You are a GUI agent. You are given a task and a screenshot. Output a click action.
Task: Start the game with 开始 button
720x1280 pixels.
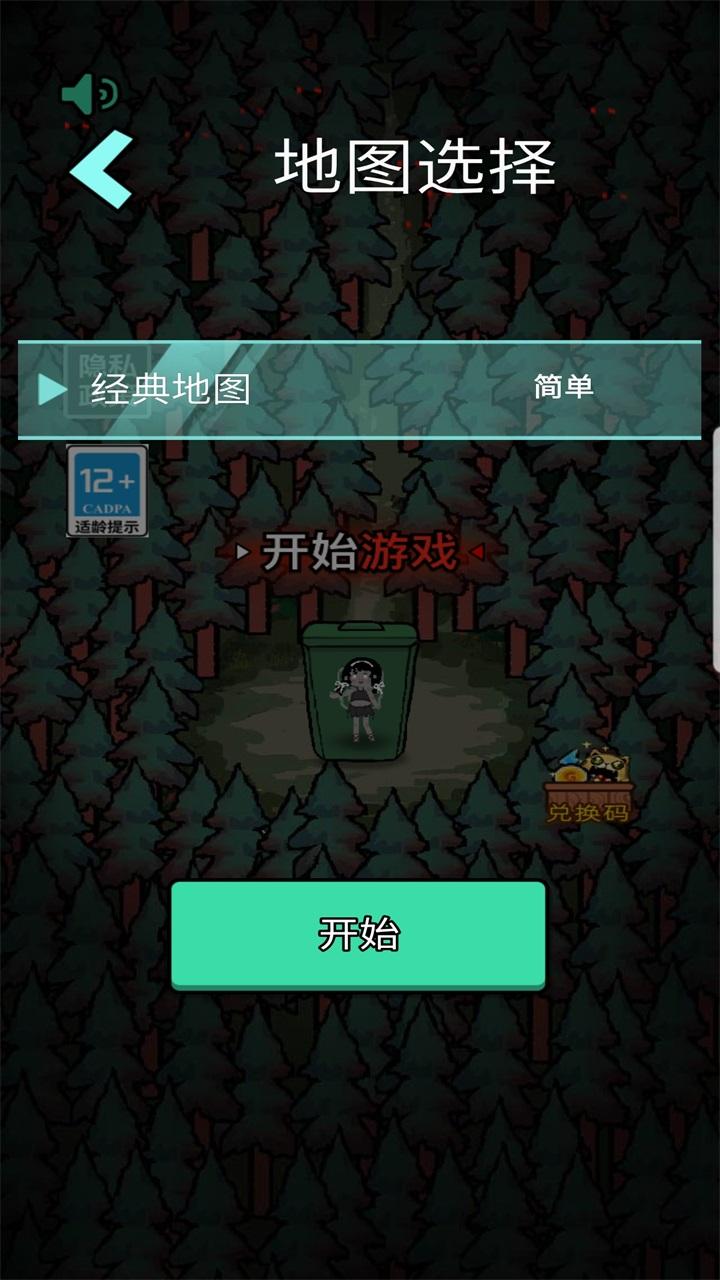click(358, 934)
